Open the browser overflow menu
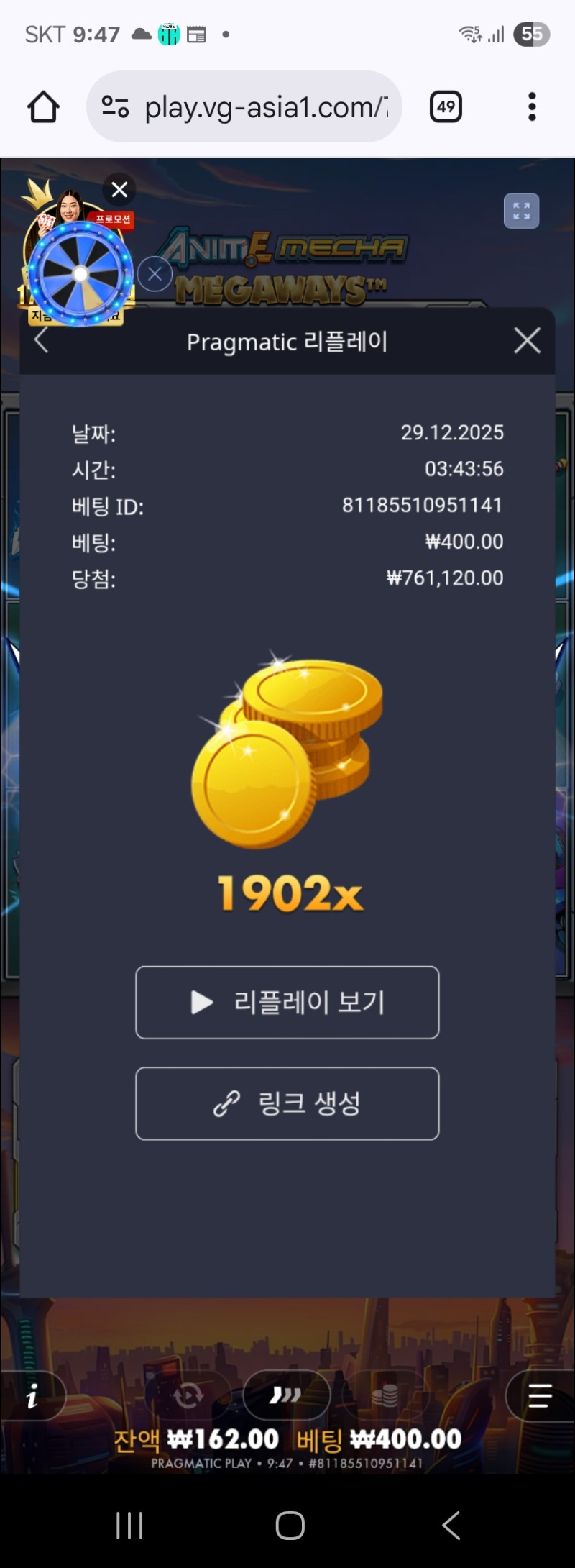 tap(532, 107)
